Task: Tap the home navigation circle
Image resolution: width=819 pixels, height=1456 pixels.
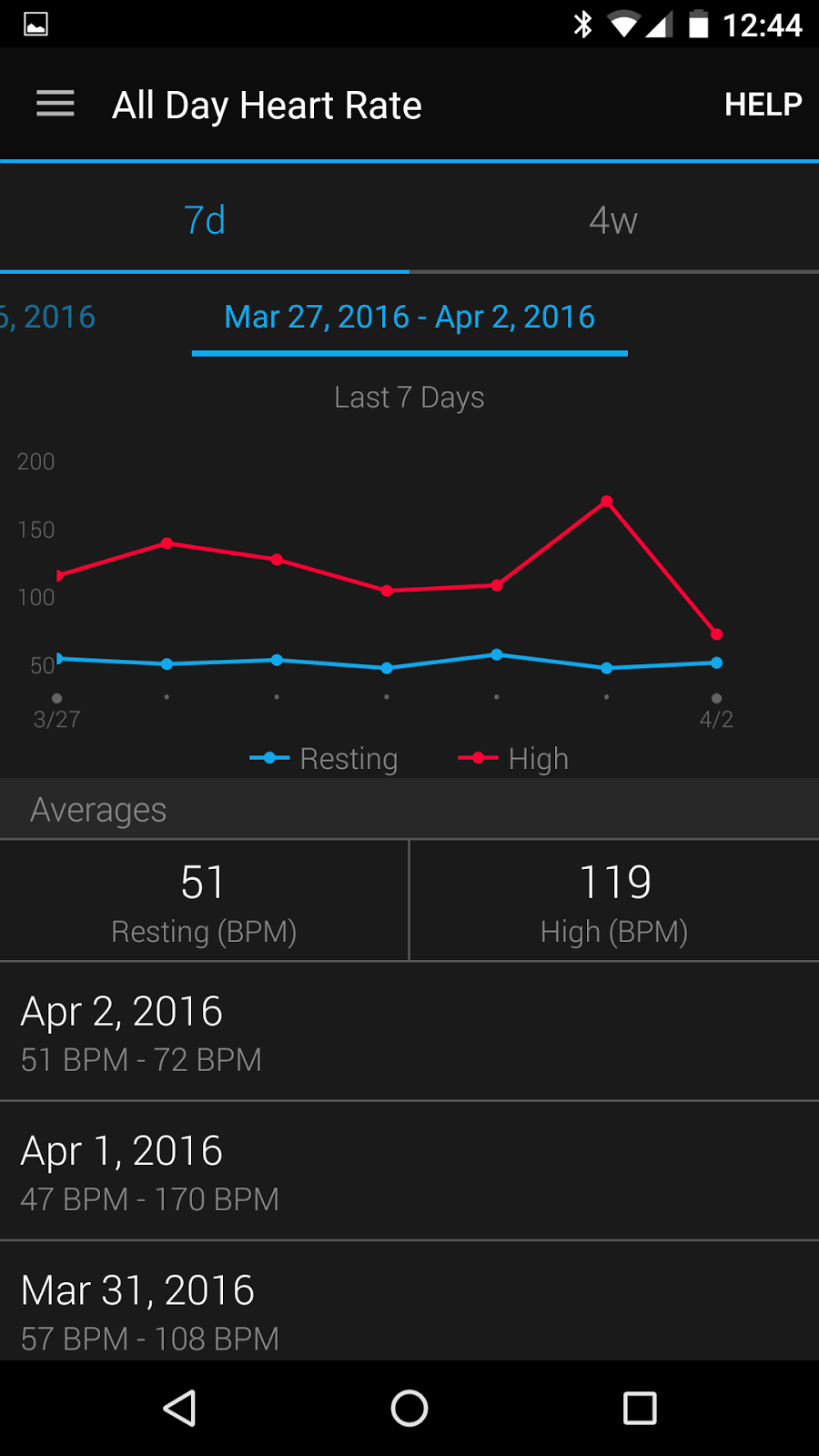Action: 409,1408
